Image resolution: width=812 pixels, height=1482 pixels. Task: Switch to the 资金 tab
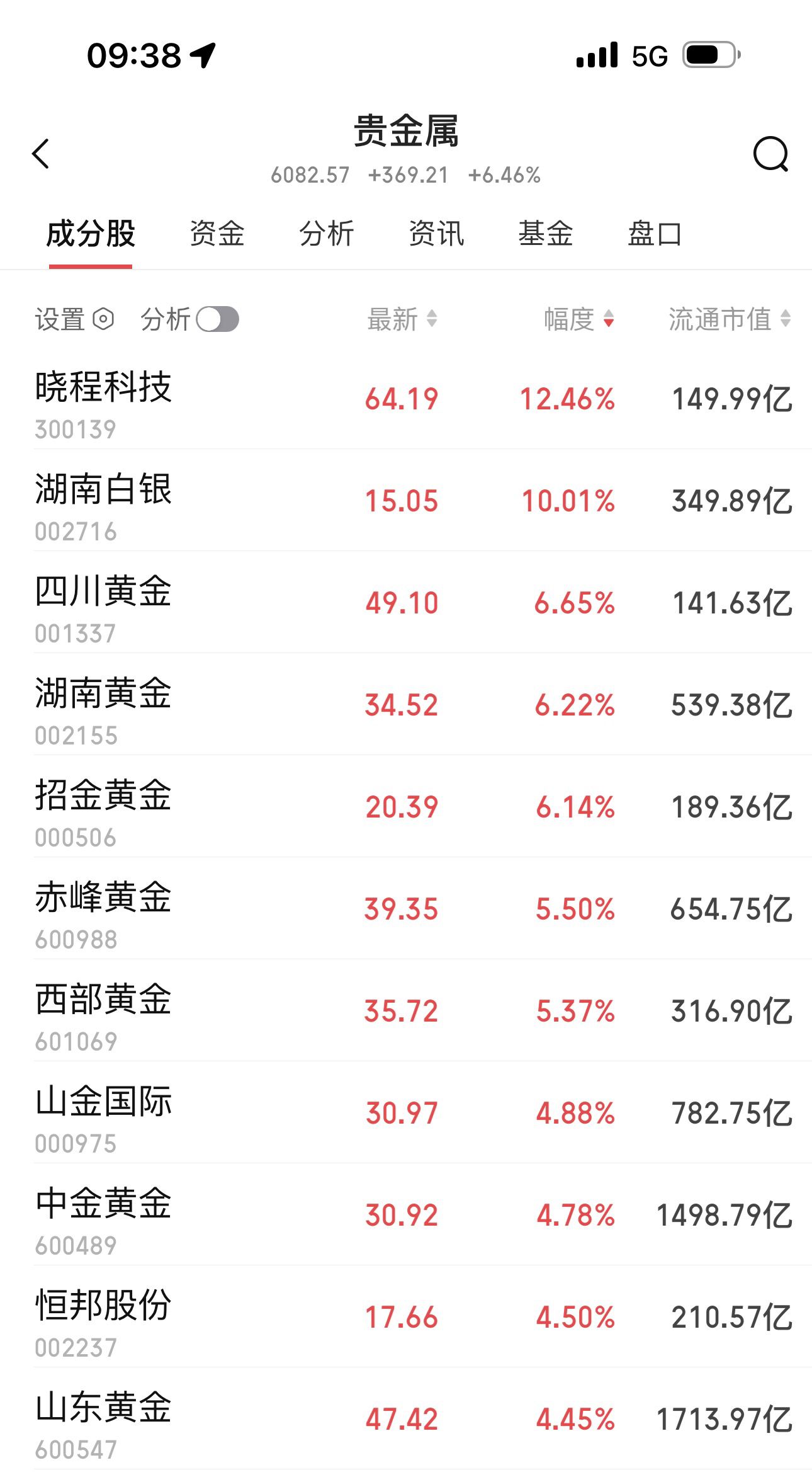217,234
